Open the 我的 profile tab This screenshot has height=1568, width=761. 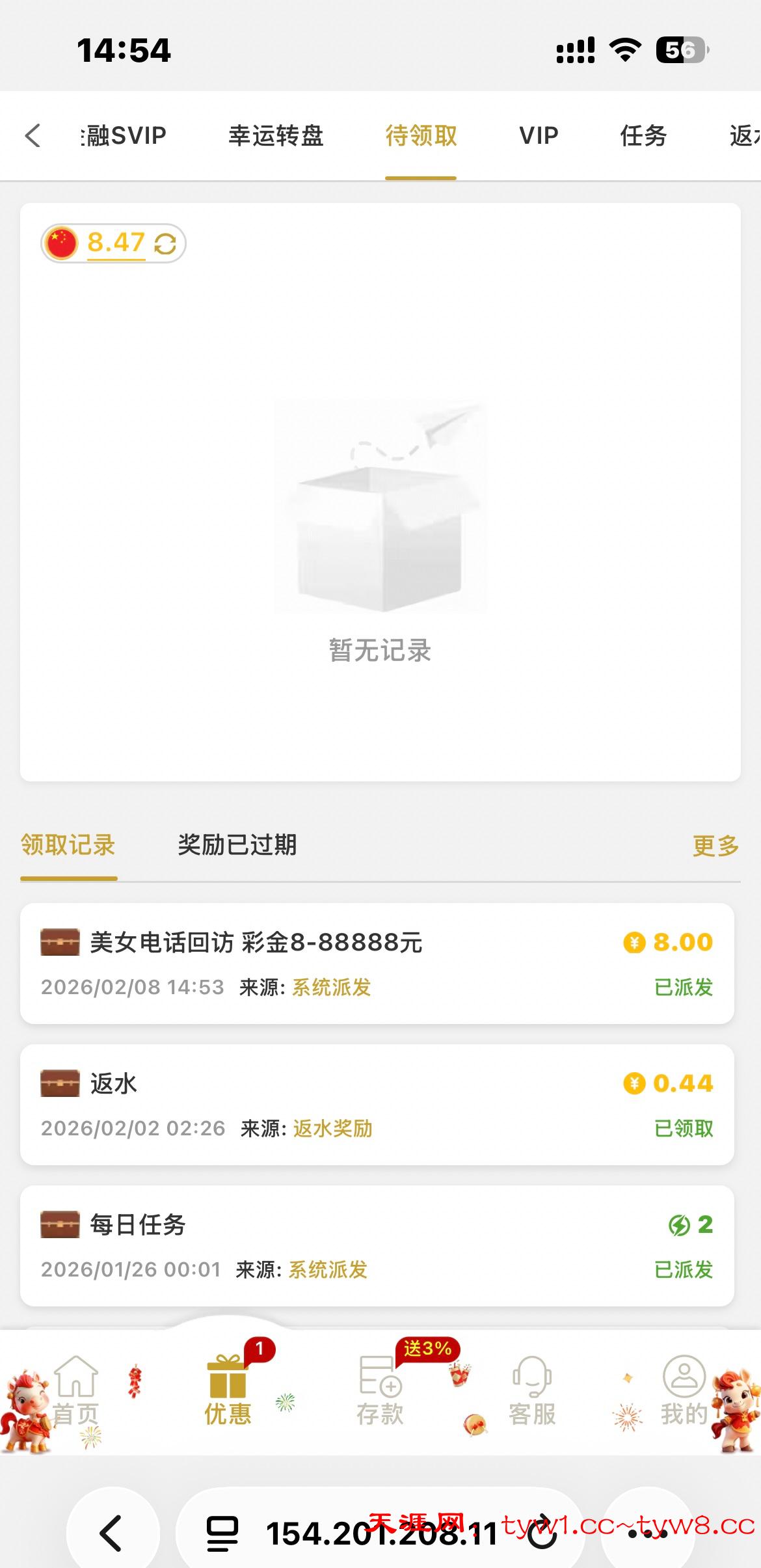point(684,1389)
